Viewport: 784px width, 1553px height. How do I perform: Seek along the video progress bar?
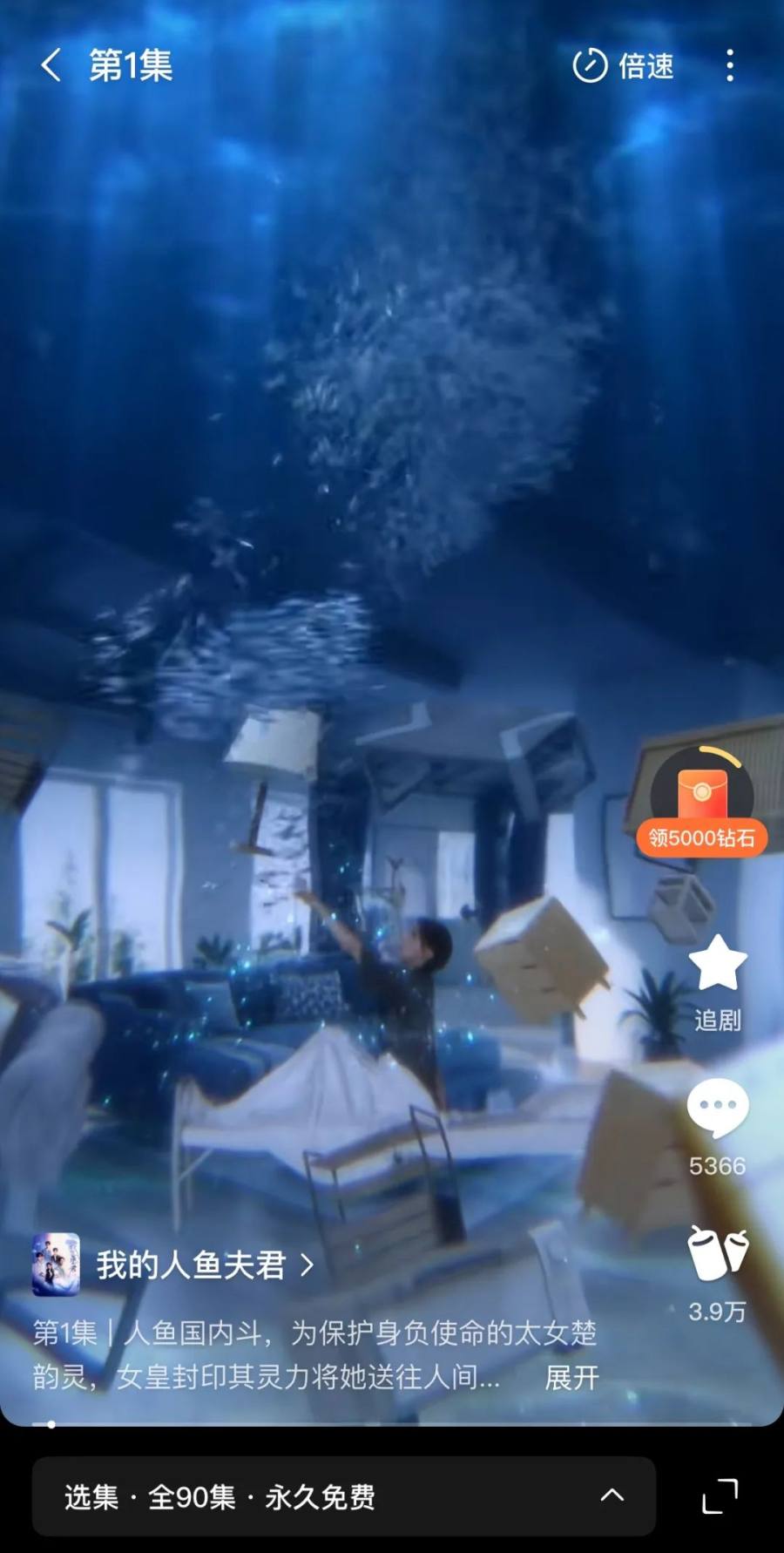[392, 1425]
